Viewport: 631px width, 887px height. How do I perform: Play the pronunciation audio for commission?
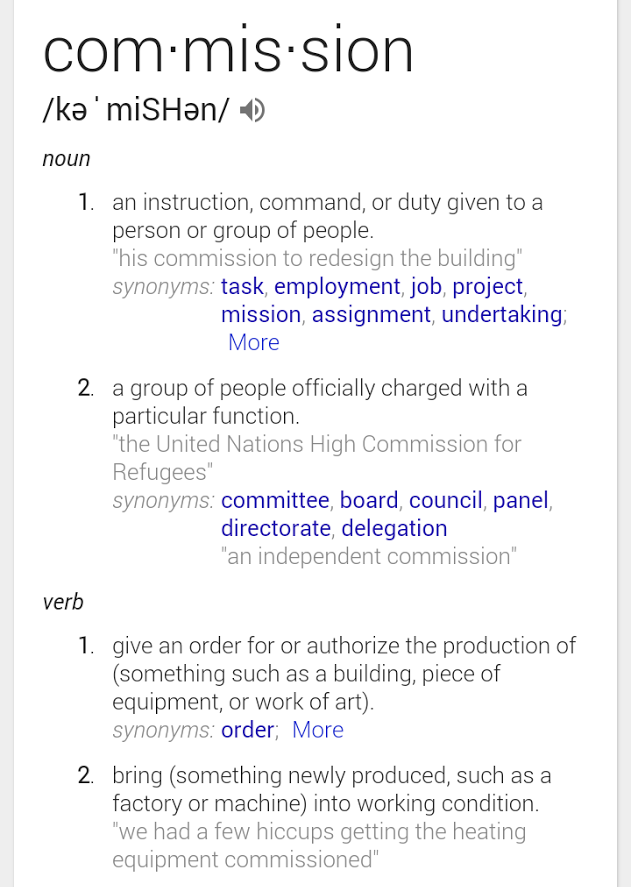click(x=253, y=110)
